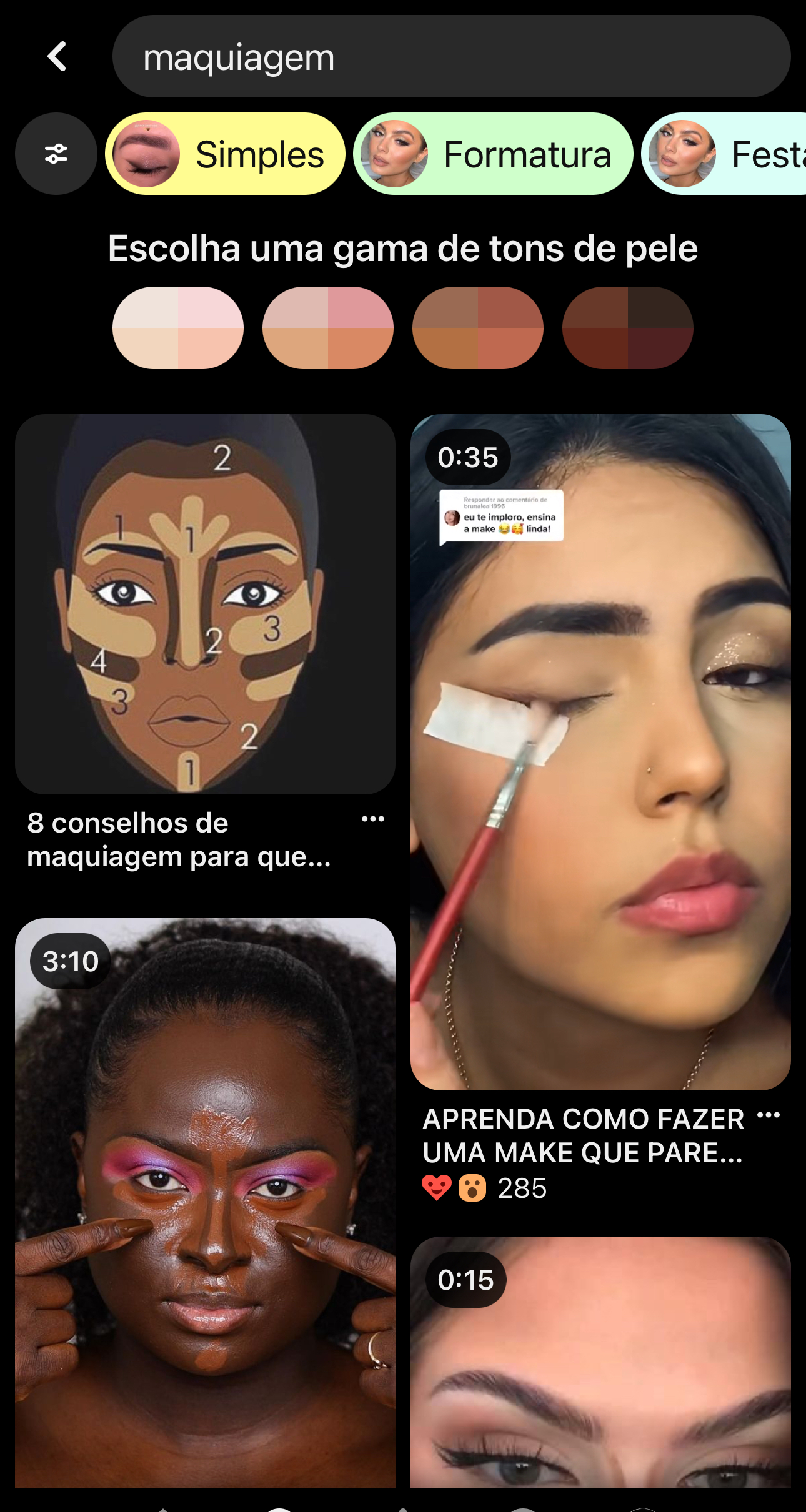The width and height of the screenshot is (806, 1512).
Task: Select the Formatura chip
Action: (493, 154)
